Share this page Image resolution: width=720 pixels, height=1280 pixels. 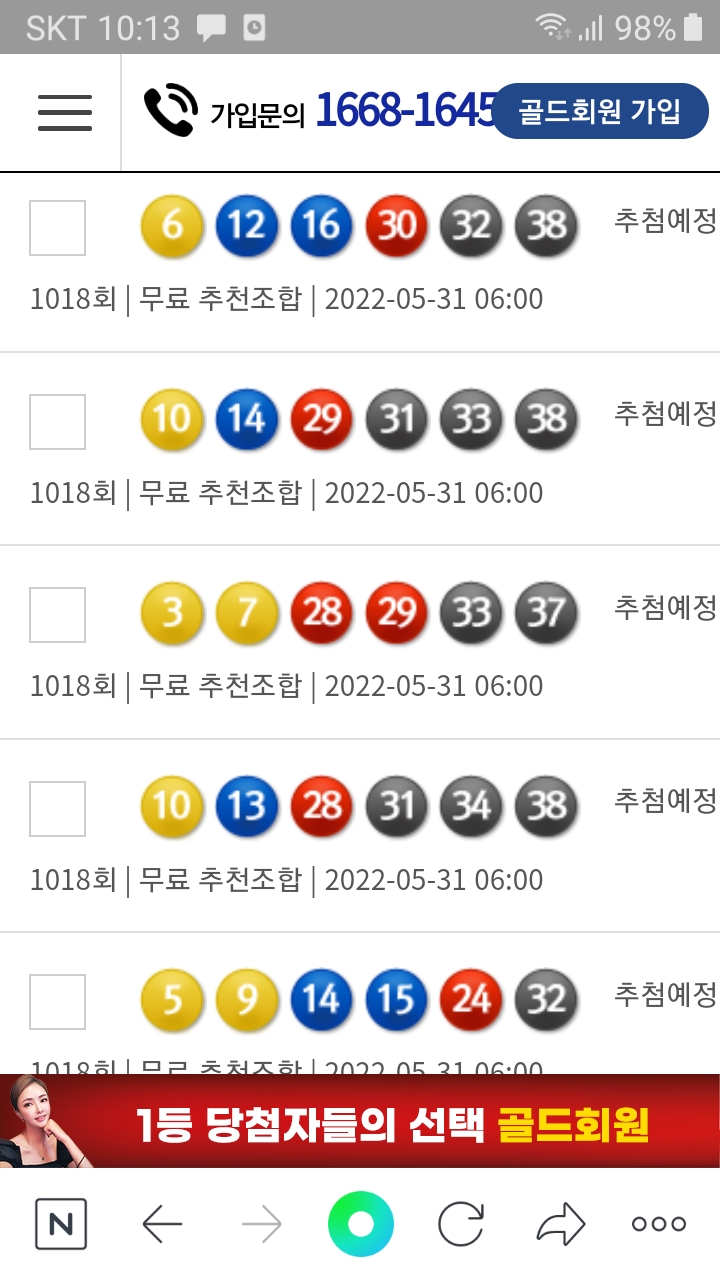[x=561, y=1224]
